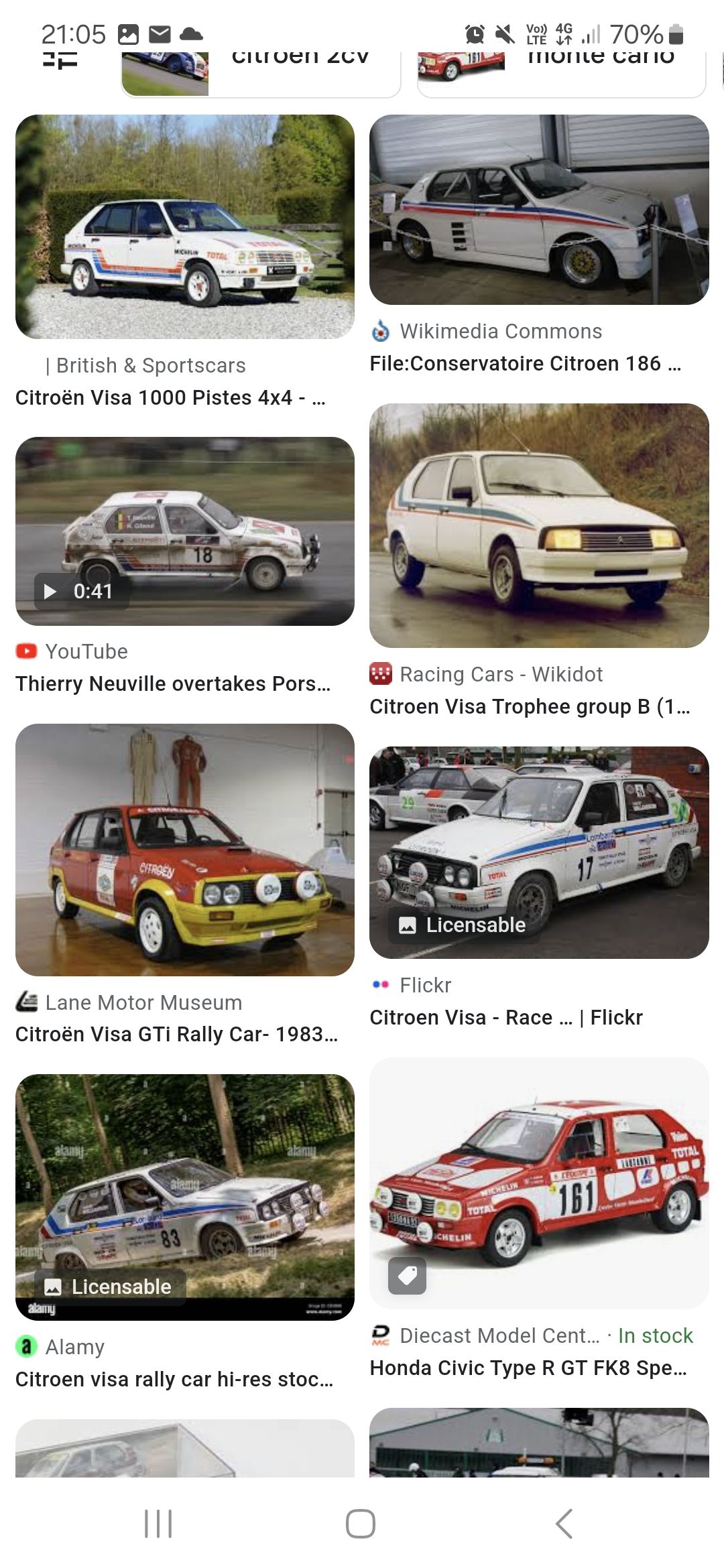Go to the home screen
This screenshot has height=1568, width=724.
[x=361, y=1524]
